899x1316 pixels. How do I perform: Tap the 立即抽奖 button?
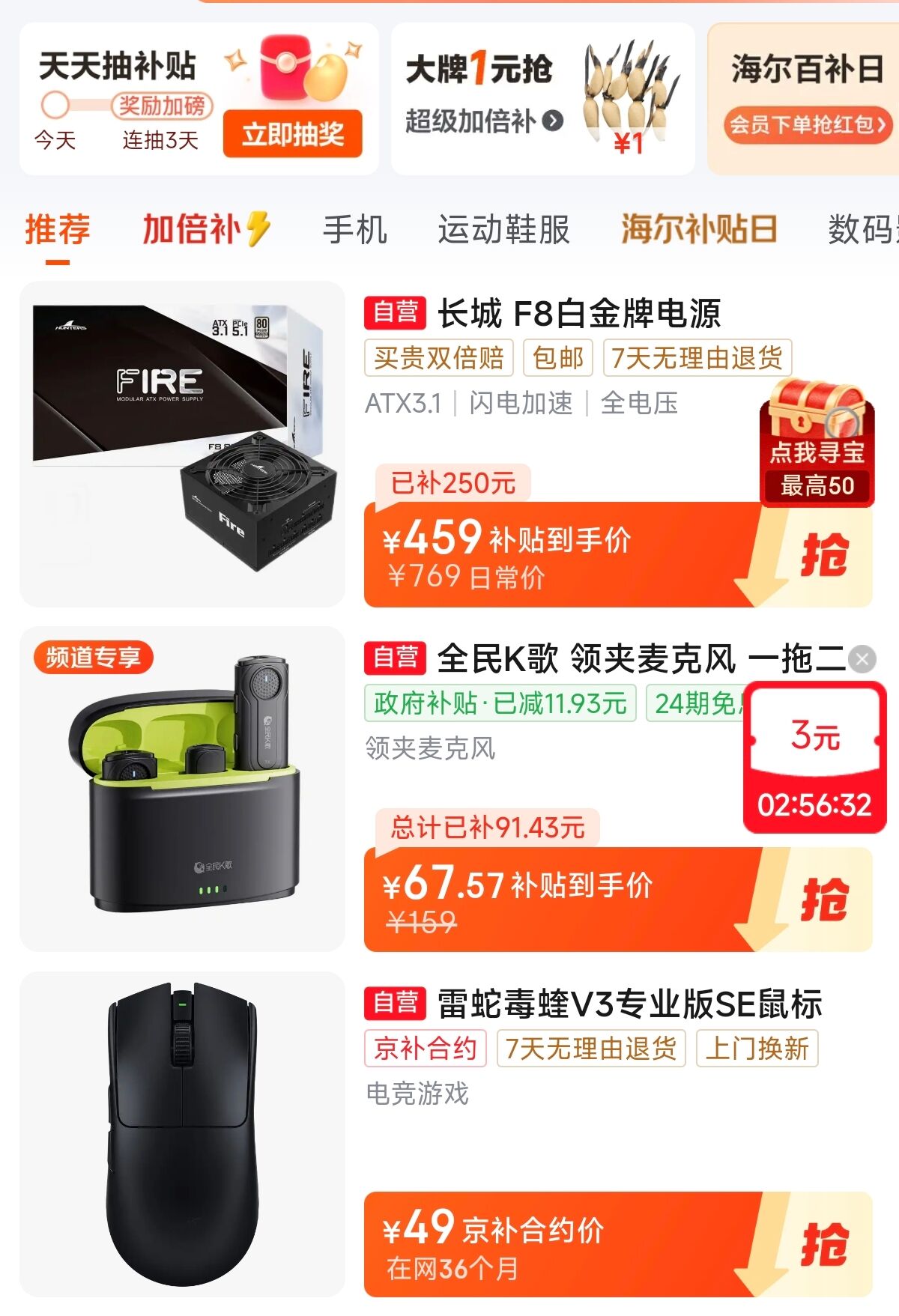(x=292, y=134)
